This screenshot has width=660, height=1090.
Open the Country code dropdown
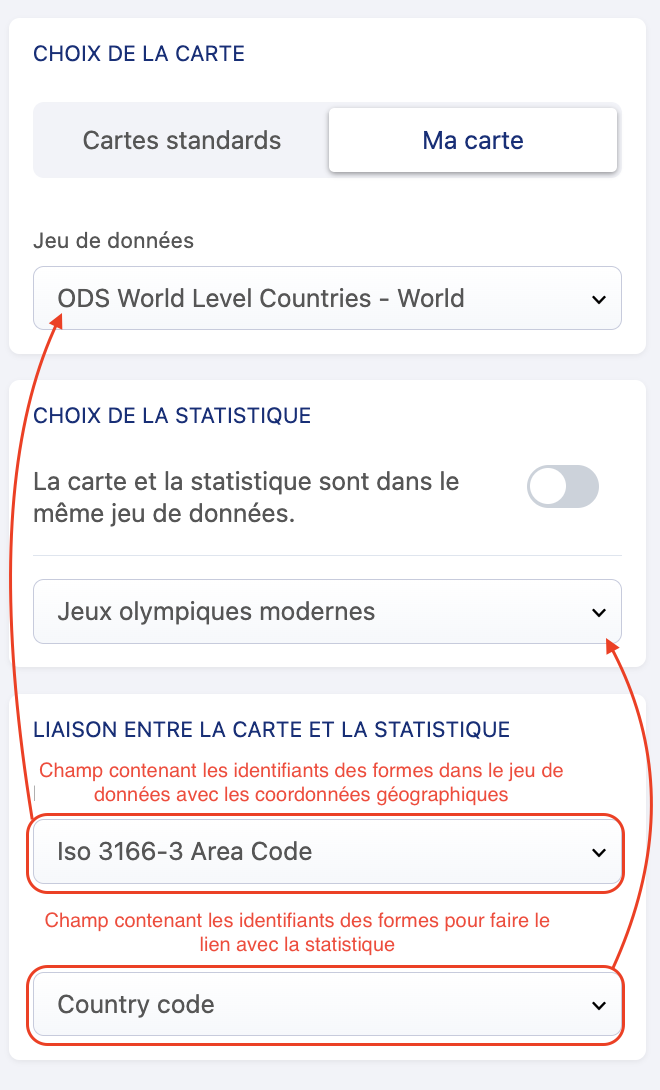[x=327, y=1004]
